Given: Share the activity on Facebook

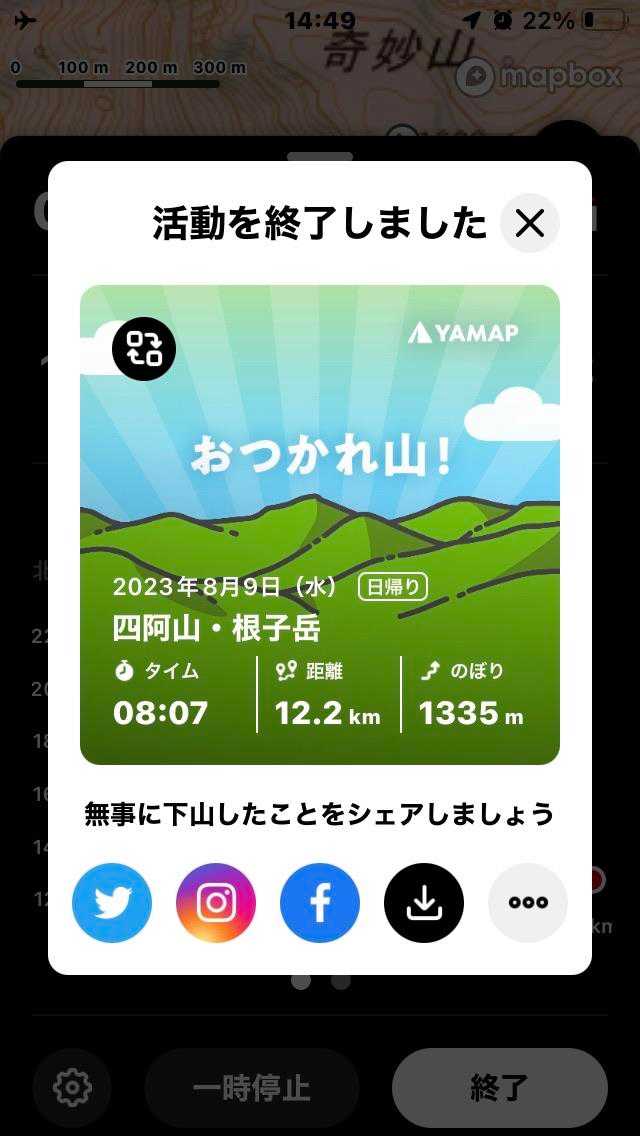Looking at the screenshot, I should pyautogui.click(x=320, y=903).
